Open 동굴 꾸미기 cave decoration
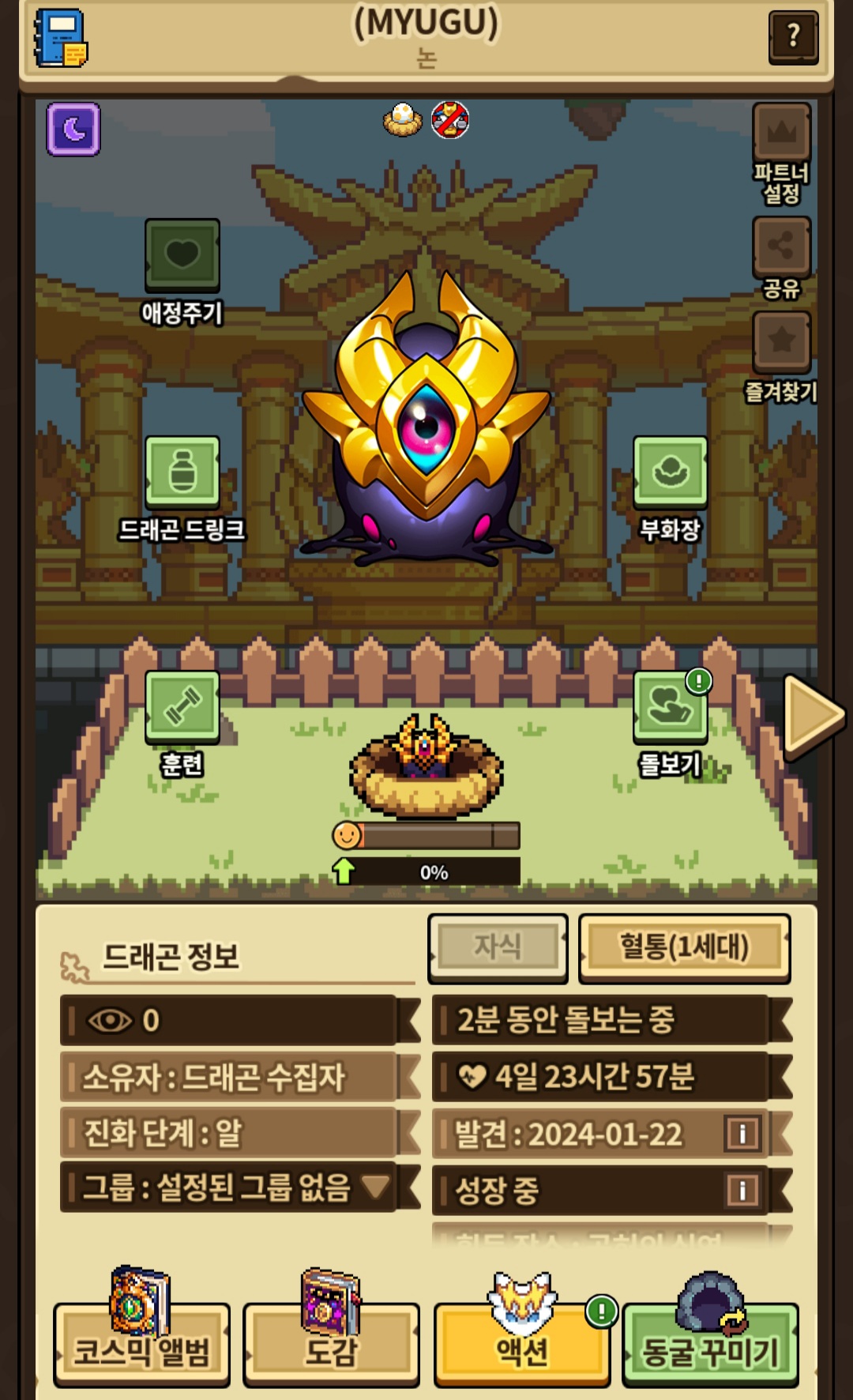The width and height of the screenshot is (853, 1400). pyautogui.click(x=710, y=1345)
